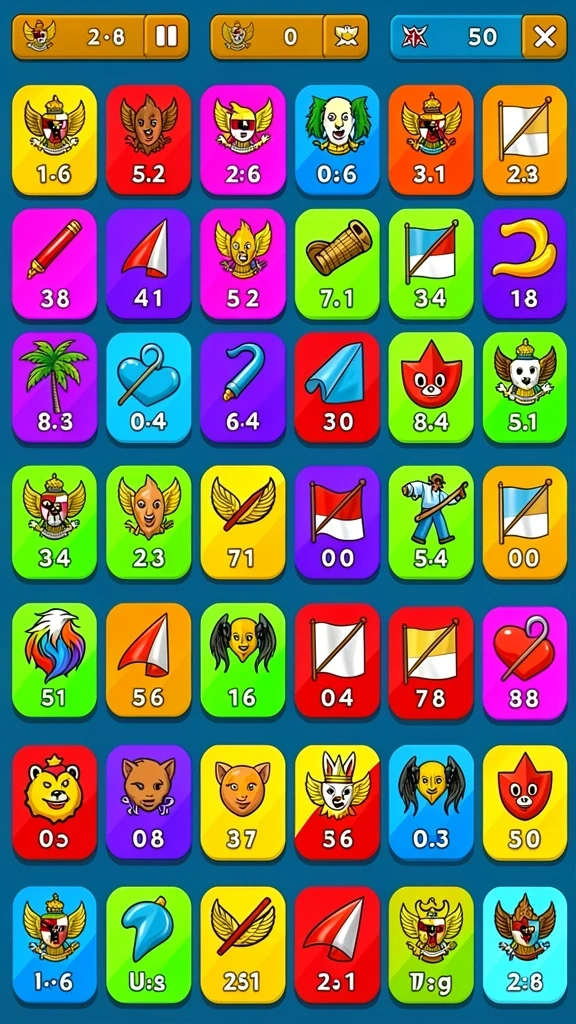576x1024 pixels.
Task: Tap the blue heart tile 0.4
Action: pyautogui.click(x=148, y=387)
